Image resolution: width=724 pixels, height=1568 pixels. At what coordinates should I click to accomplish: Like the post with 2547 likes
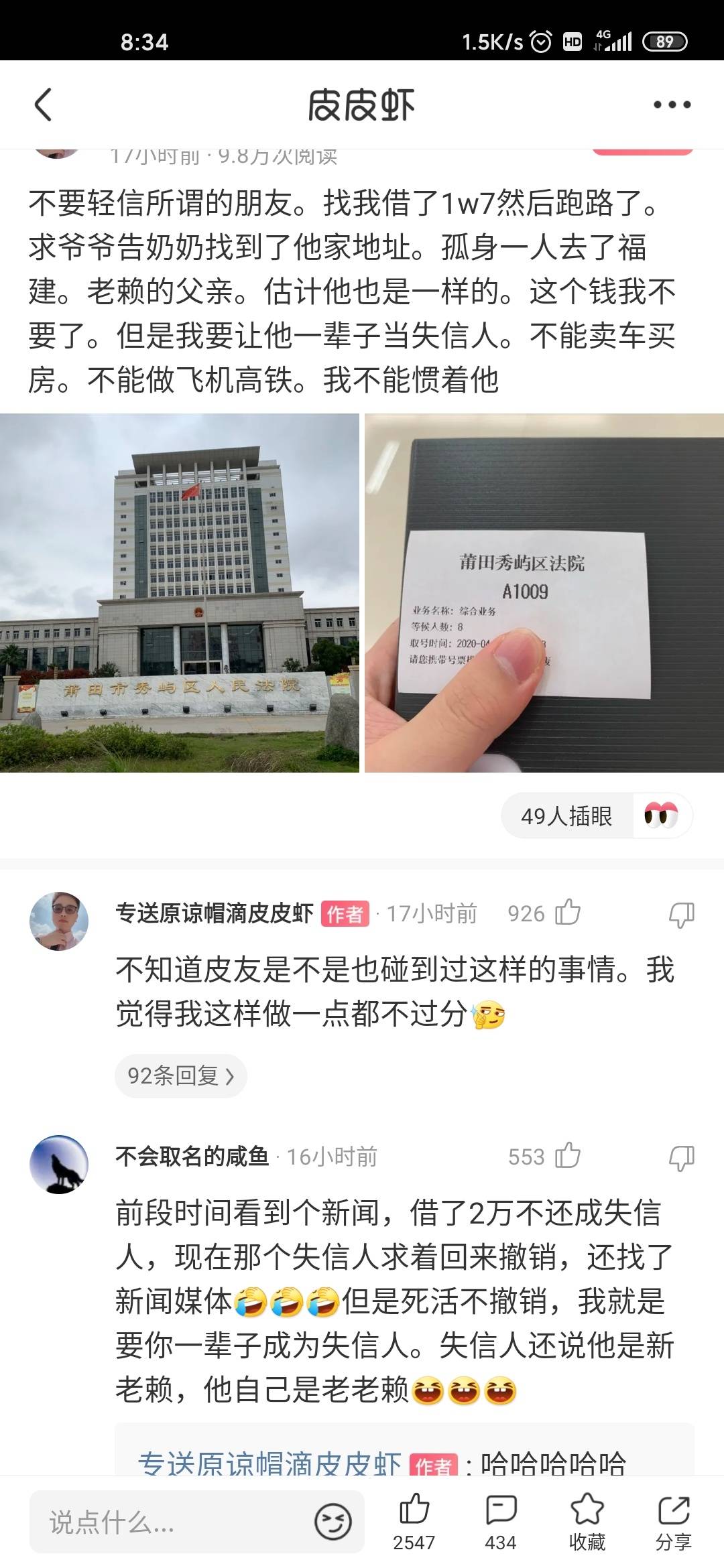414,1521
